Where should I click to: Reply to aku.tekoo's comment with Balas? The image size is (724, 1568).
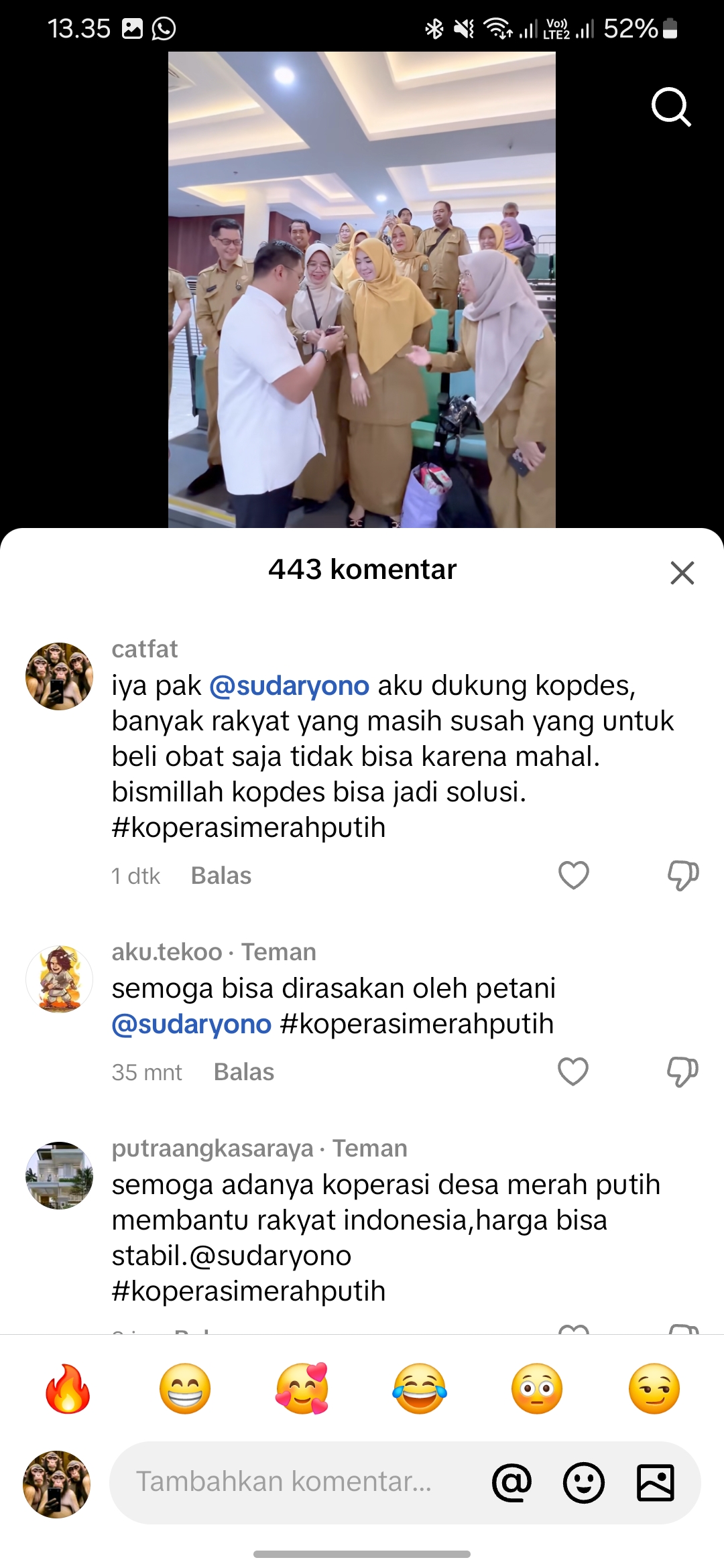click(244, 1072)
